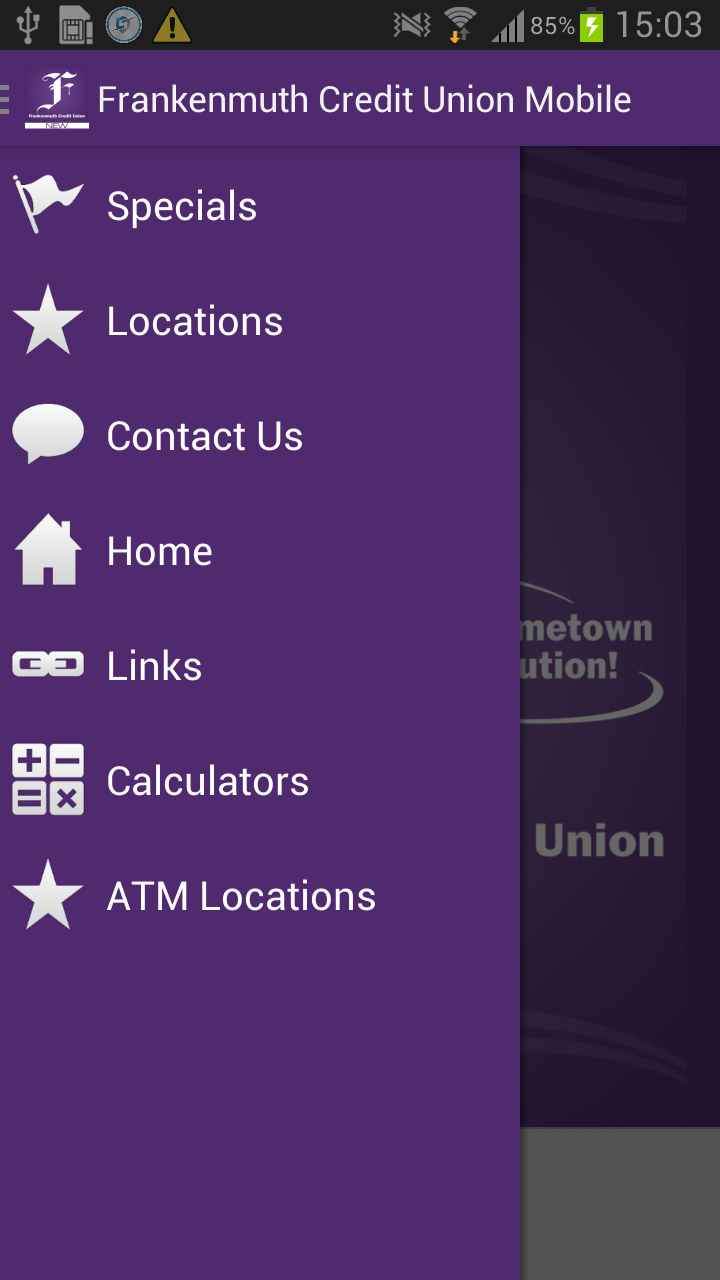720x1280 pixels.
Task: Open Contact Us
Action: 204,435
